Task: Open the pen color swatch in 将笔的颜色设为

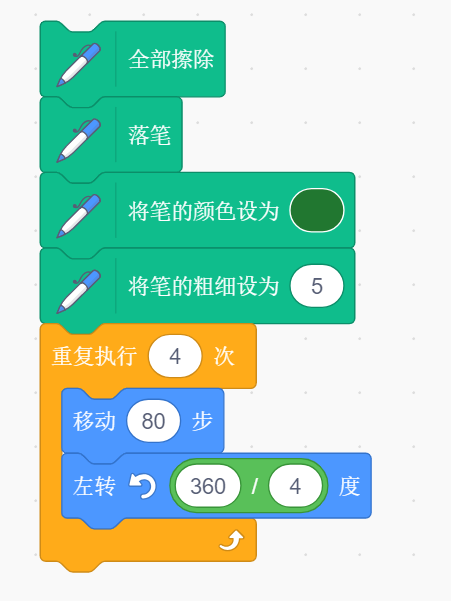Action: pos(317,210)
